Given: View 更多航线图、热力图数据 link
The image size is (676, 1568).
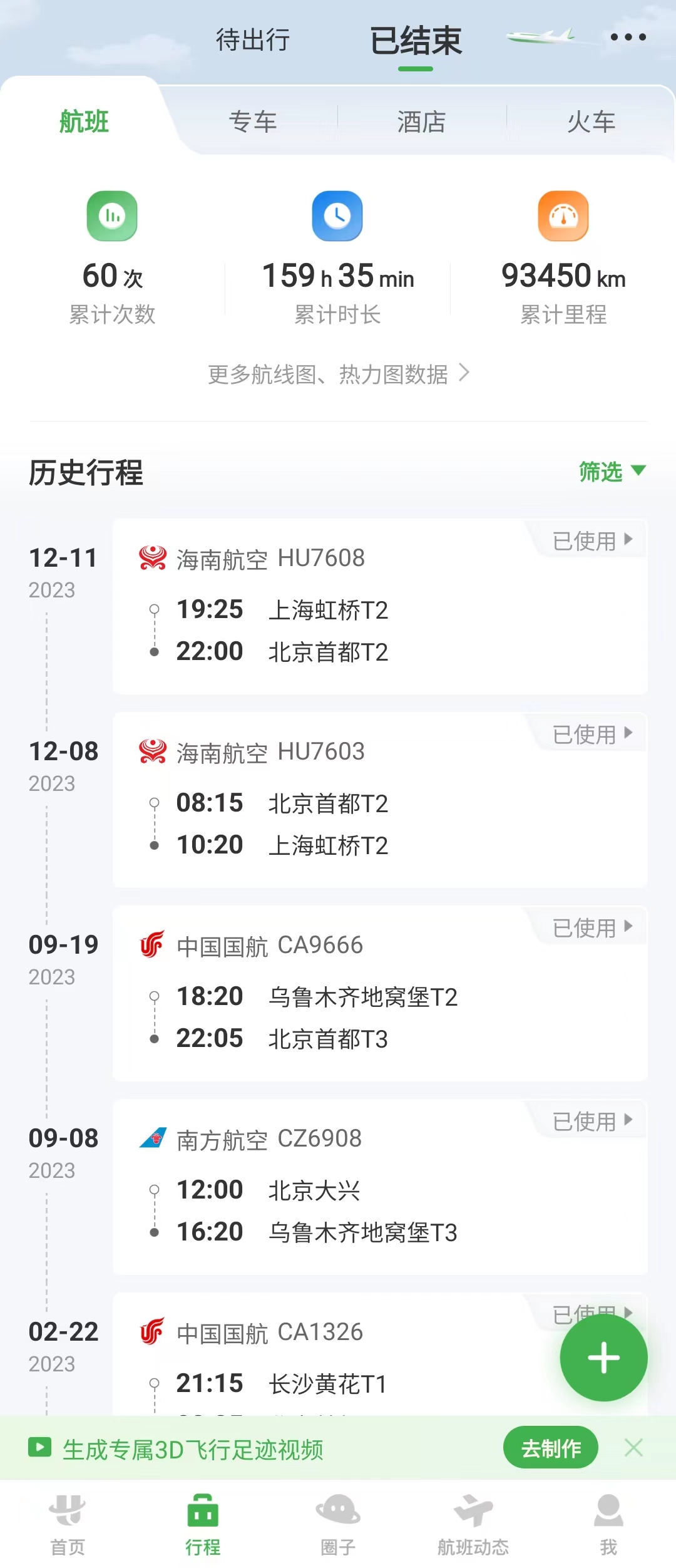Looking at the screenshot, I should coord(338,374).
